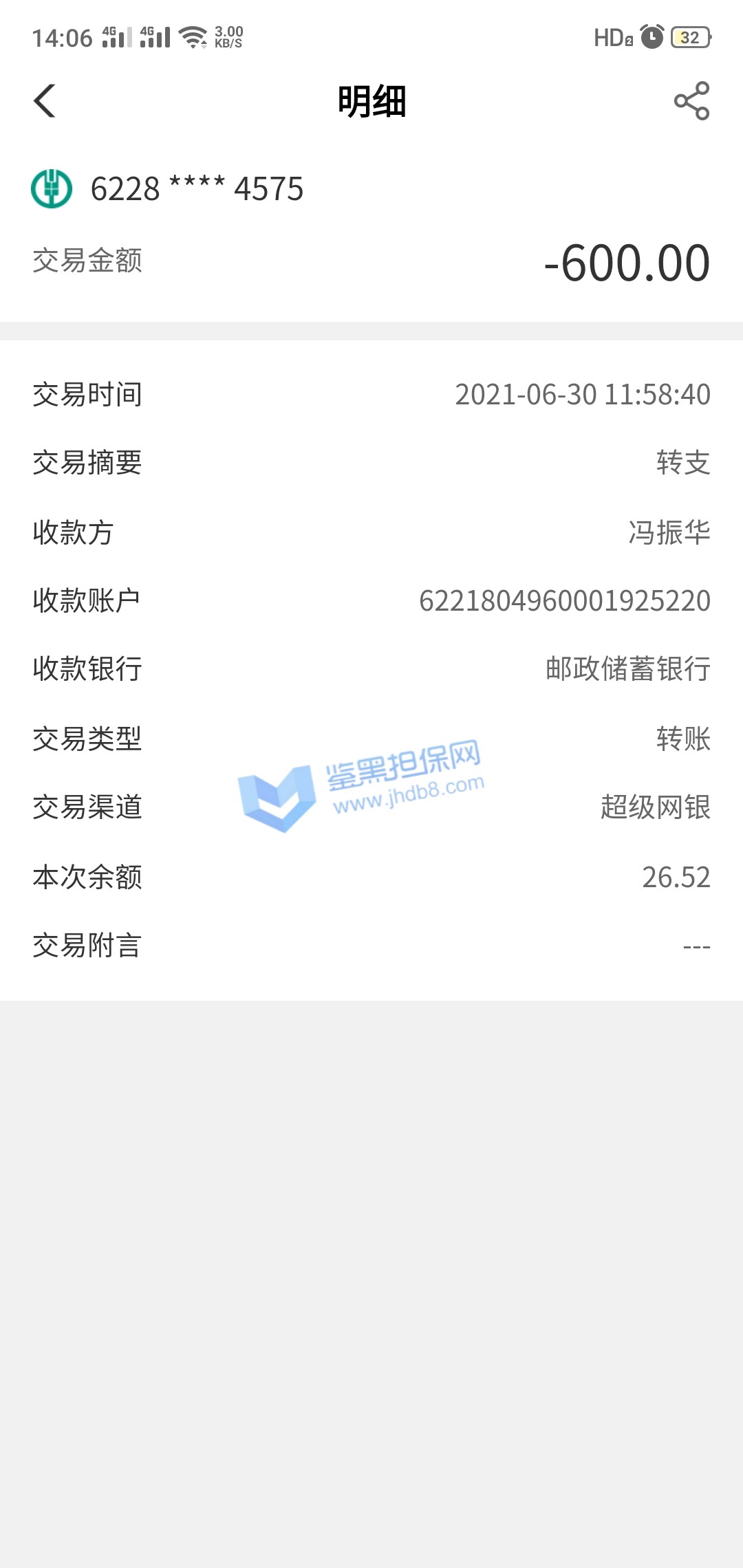This screenshot has height=1568, width=743.
Task: Go back from the 明细 page
Action: pos(45,101)
